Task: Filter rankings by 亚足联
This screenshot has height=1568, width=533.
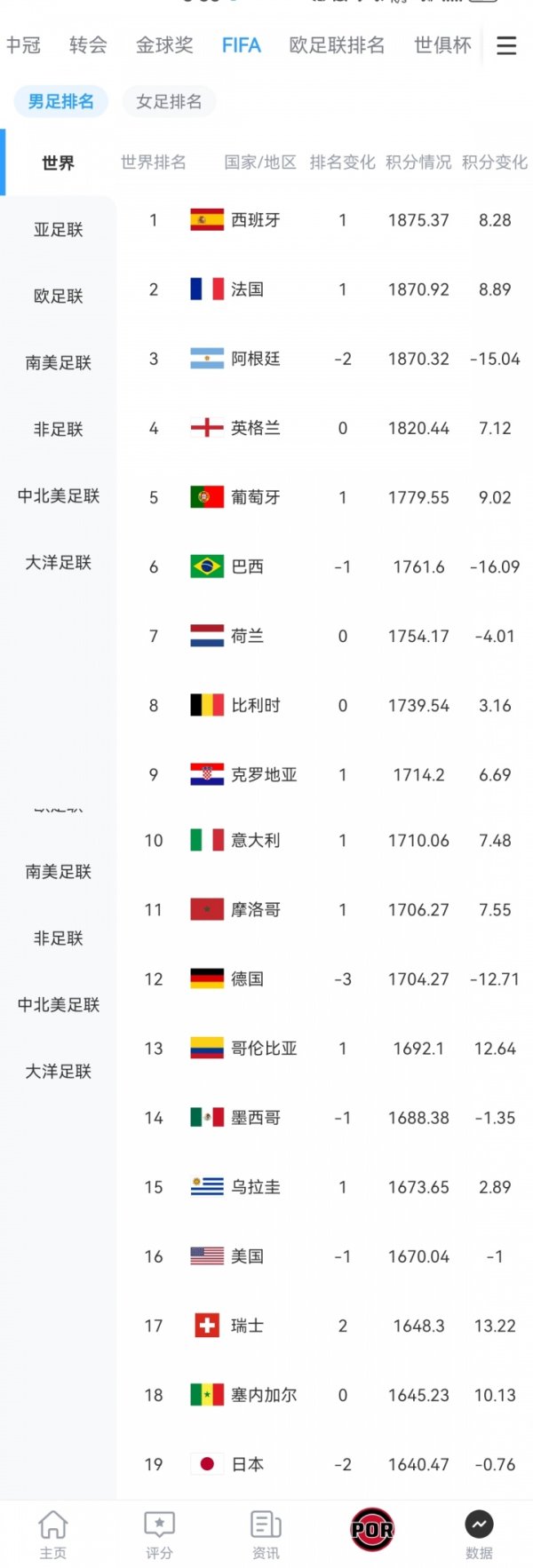Action: pos(58,230)
